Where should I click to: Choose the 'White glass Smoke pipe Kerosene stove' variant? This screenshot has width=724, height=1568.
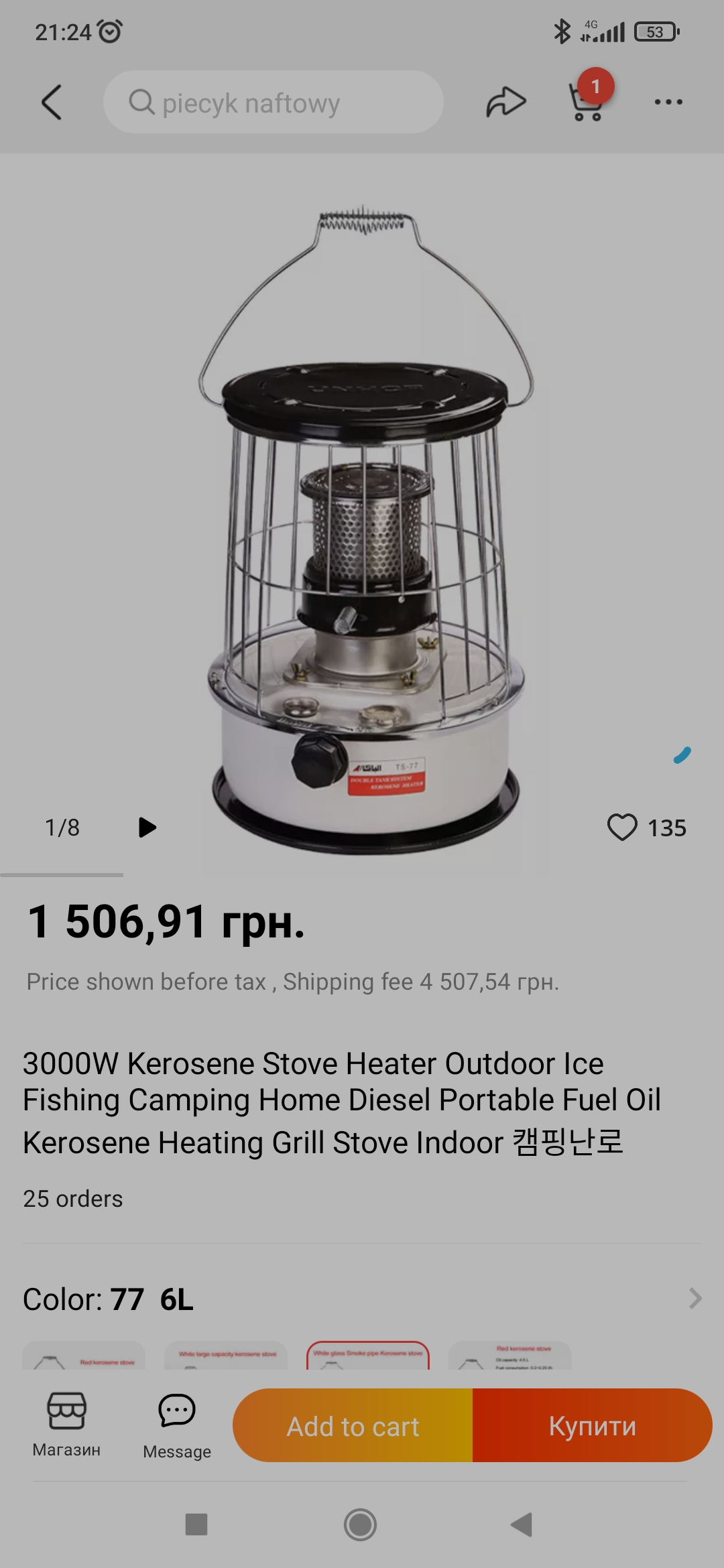click(x=367, y=1355)
